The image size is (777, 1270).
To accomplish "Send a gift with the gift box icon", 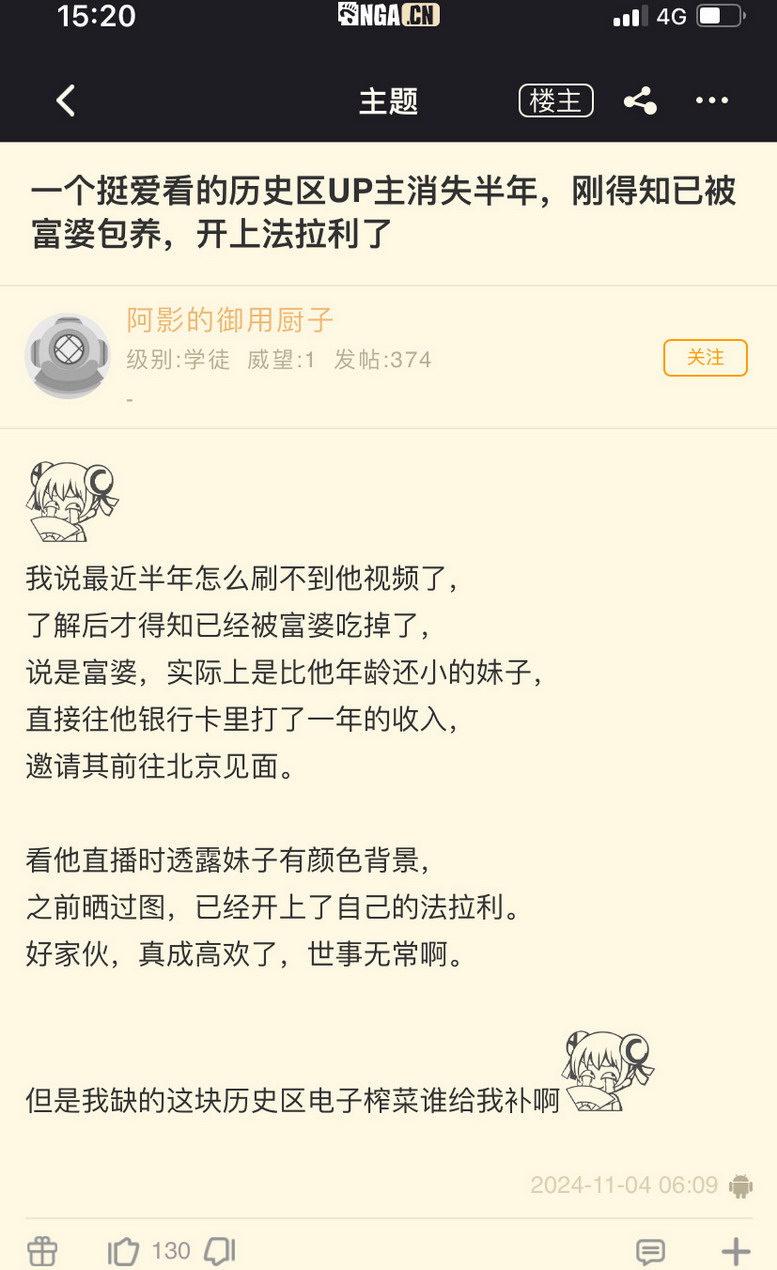I will 43,1250.
